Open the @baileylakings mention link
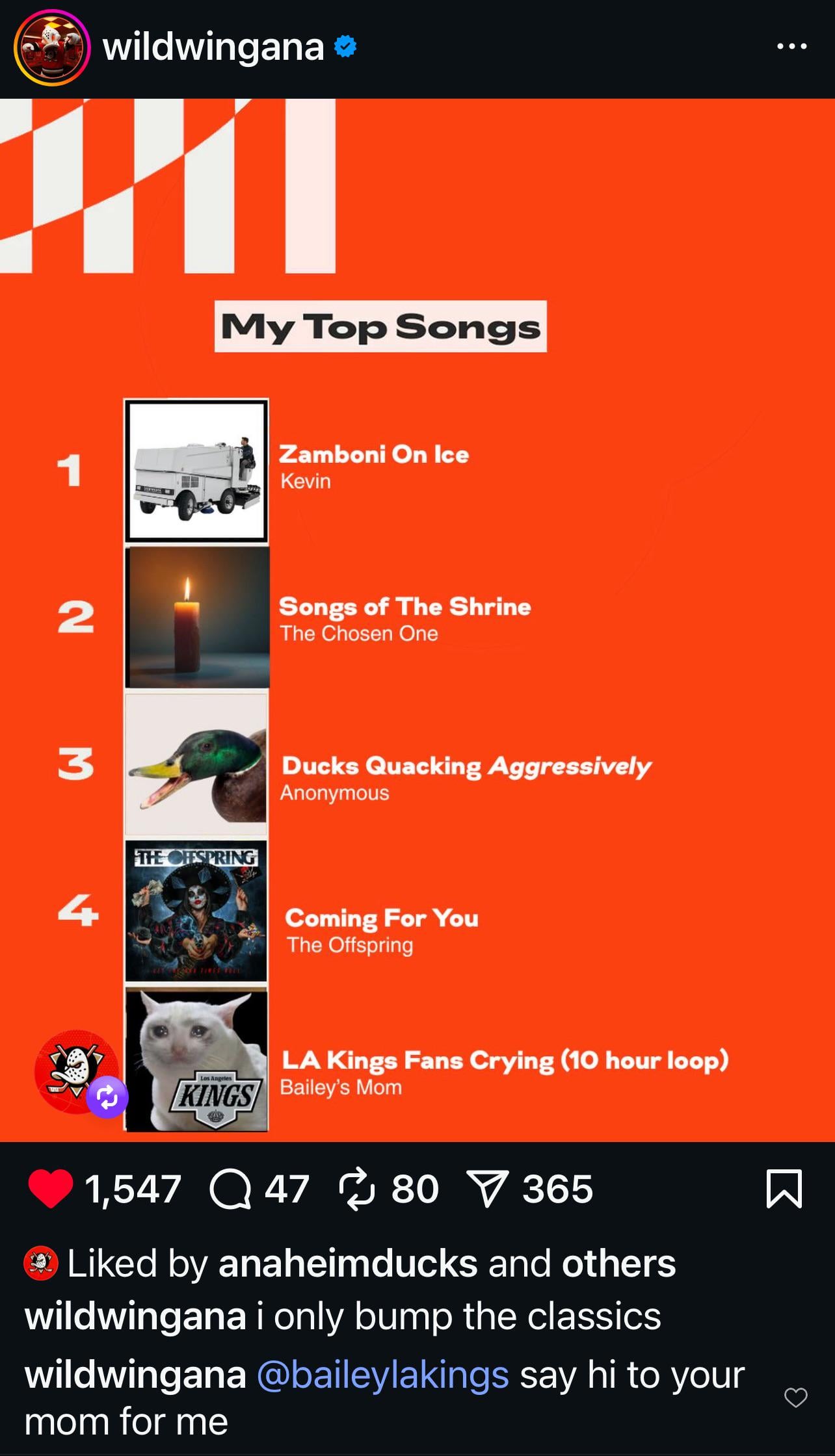 (x=383, y=1375)
